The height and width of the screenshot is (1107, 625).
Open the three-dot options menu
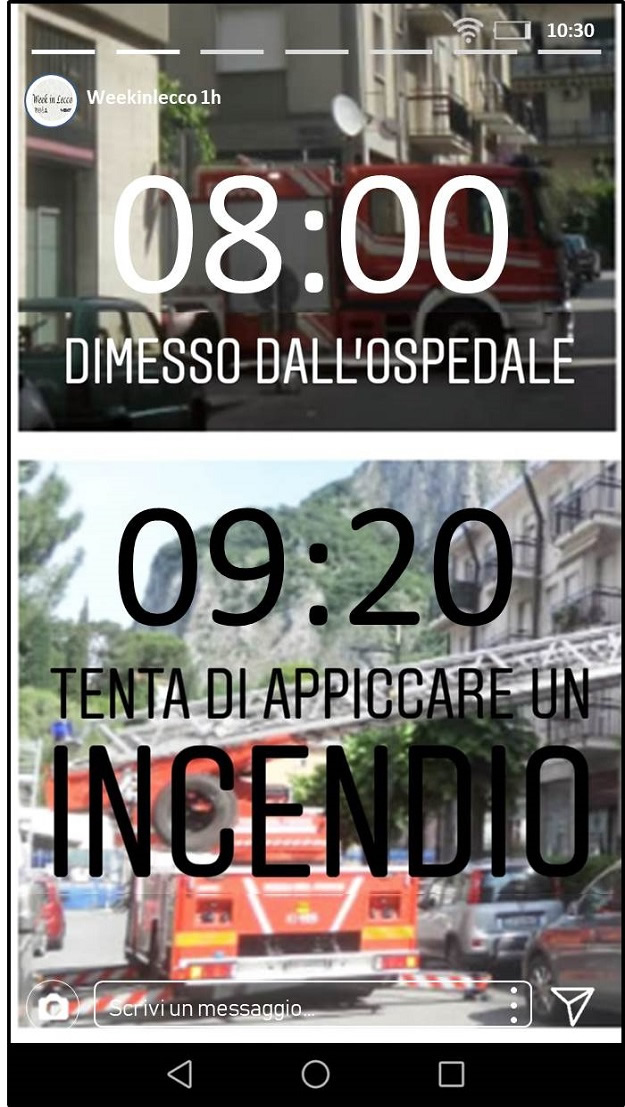click(x=514, y=1006)
